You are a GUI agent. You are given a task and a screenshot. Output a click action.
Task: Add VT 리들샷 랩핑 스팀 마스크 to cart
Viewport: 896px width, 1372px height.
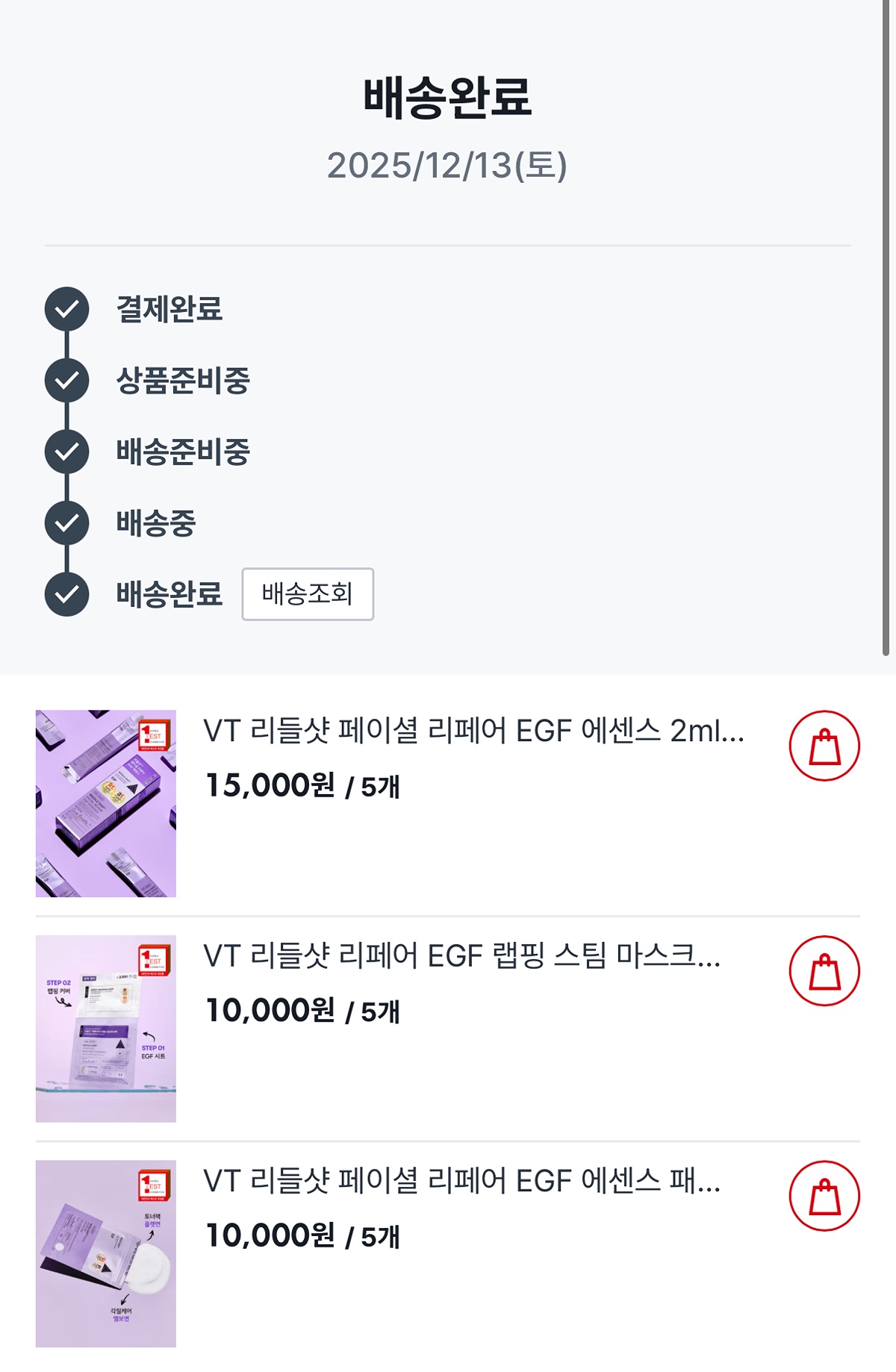[824, 971]
